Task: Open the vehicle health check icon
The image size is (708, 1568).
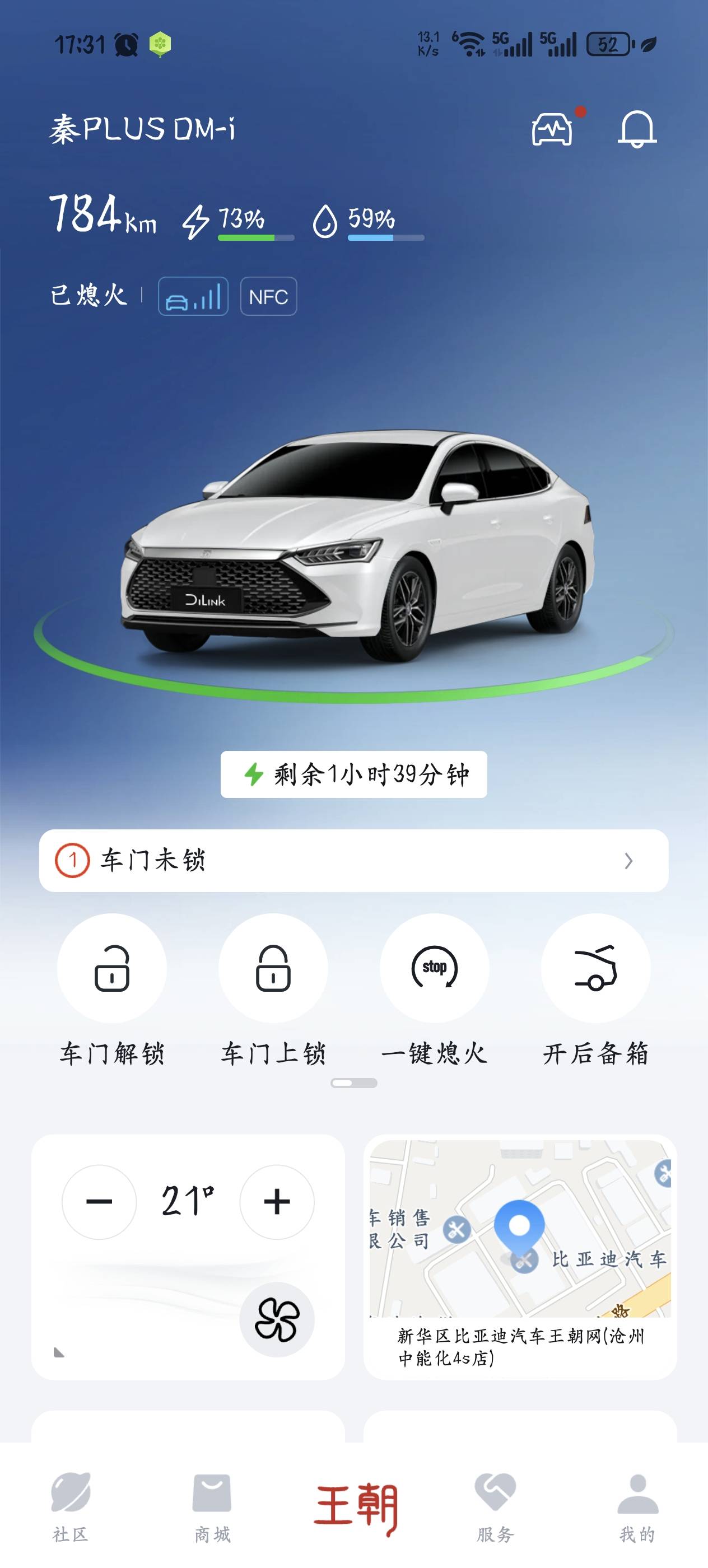Action: (552, 129)
